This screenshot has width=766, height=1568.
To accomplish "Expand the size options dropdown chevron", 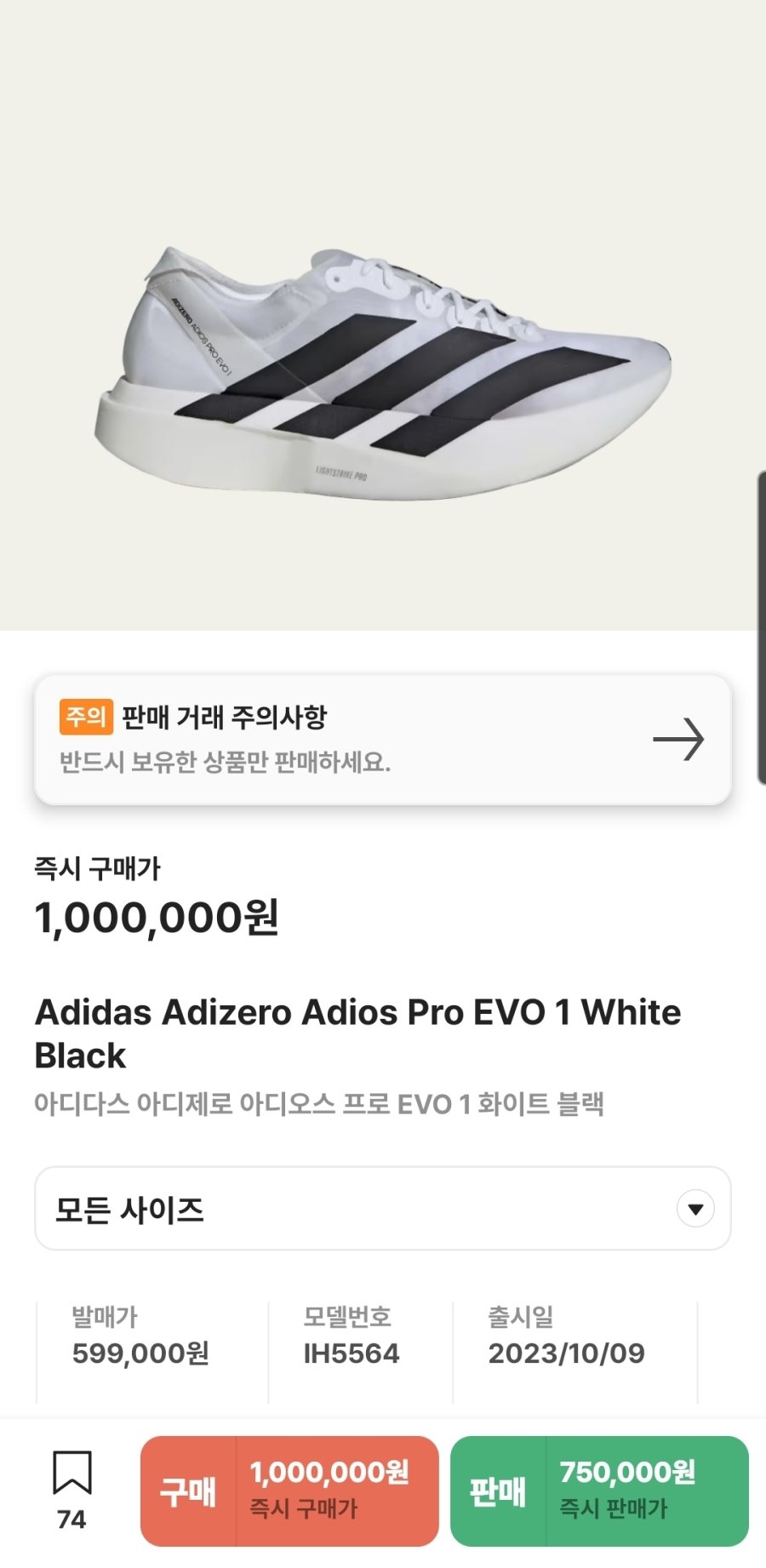I will 695,1209.
